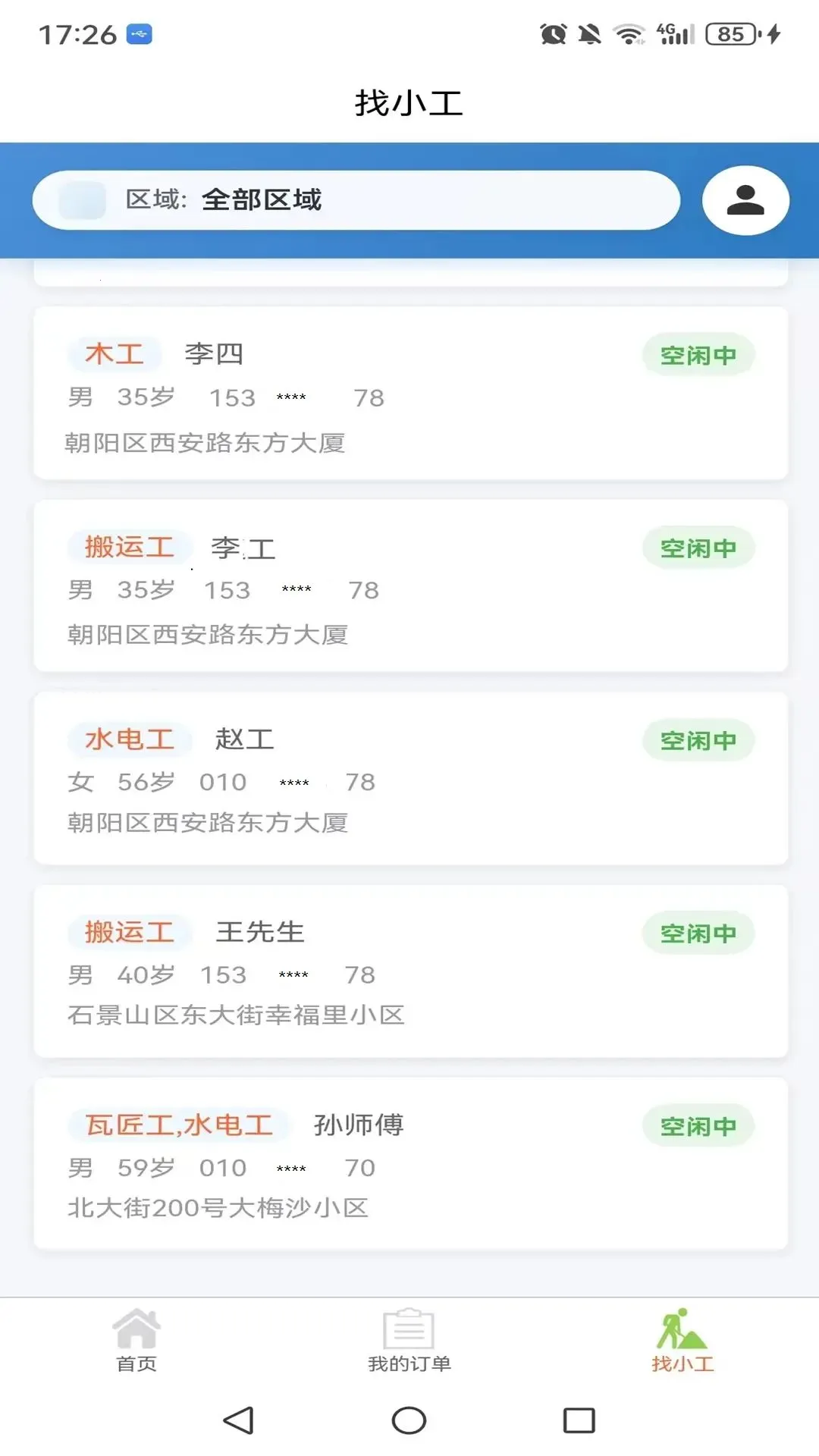Tap the system back button
This screenshot has height=1456, width=819.
tap(239, 1420)
